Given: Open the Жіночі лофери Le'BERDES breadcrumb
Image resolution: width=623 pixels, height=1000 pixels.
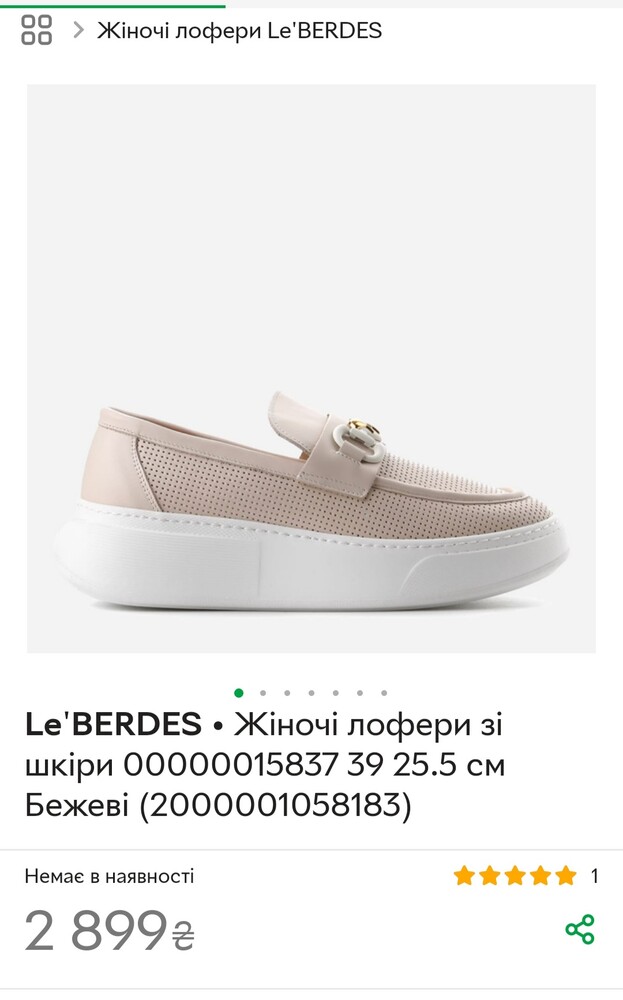Looking at the screenshot, I should [239, 31].
